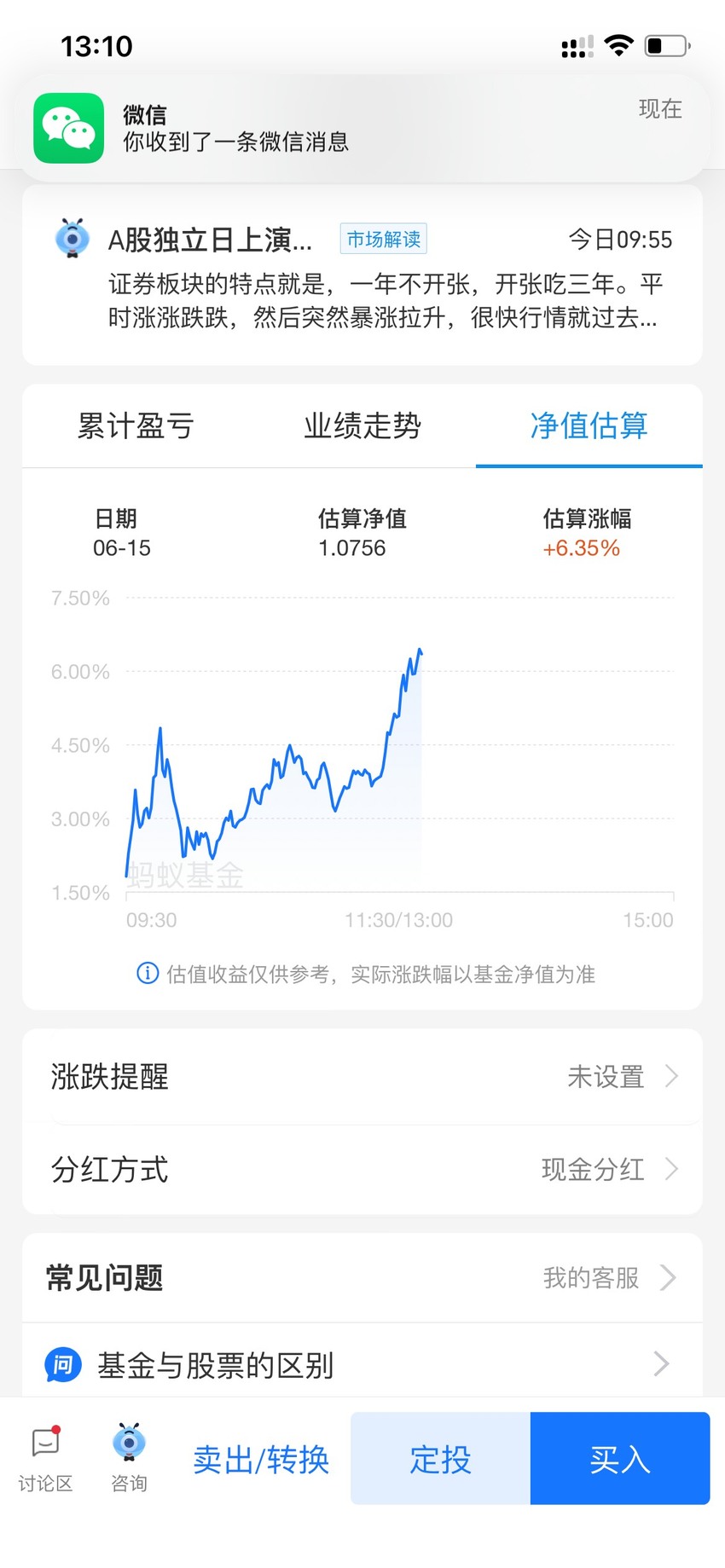This screenshot has height=1568, width=725.
Task: Switch to the 累计盈亏 tab
Action: 136,425
